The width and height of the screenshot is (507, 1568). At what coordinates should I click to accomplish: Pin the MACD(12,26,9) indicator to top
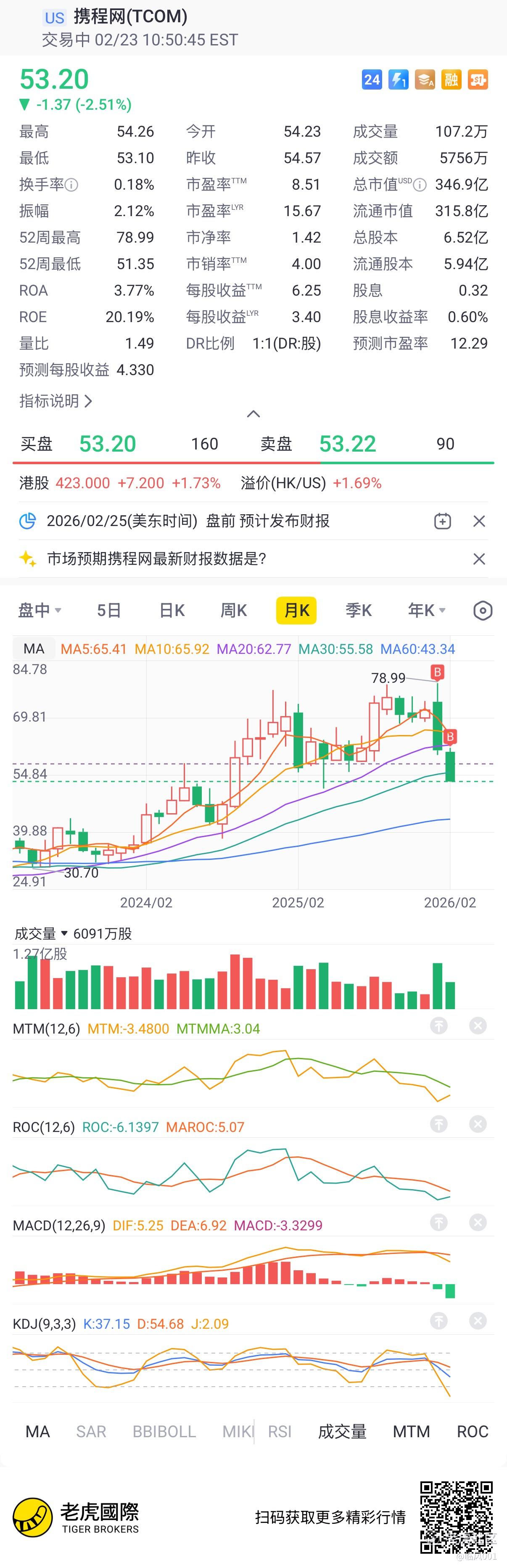439,1222
